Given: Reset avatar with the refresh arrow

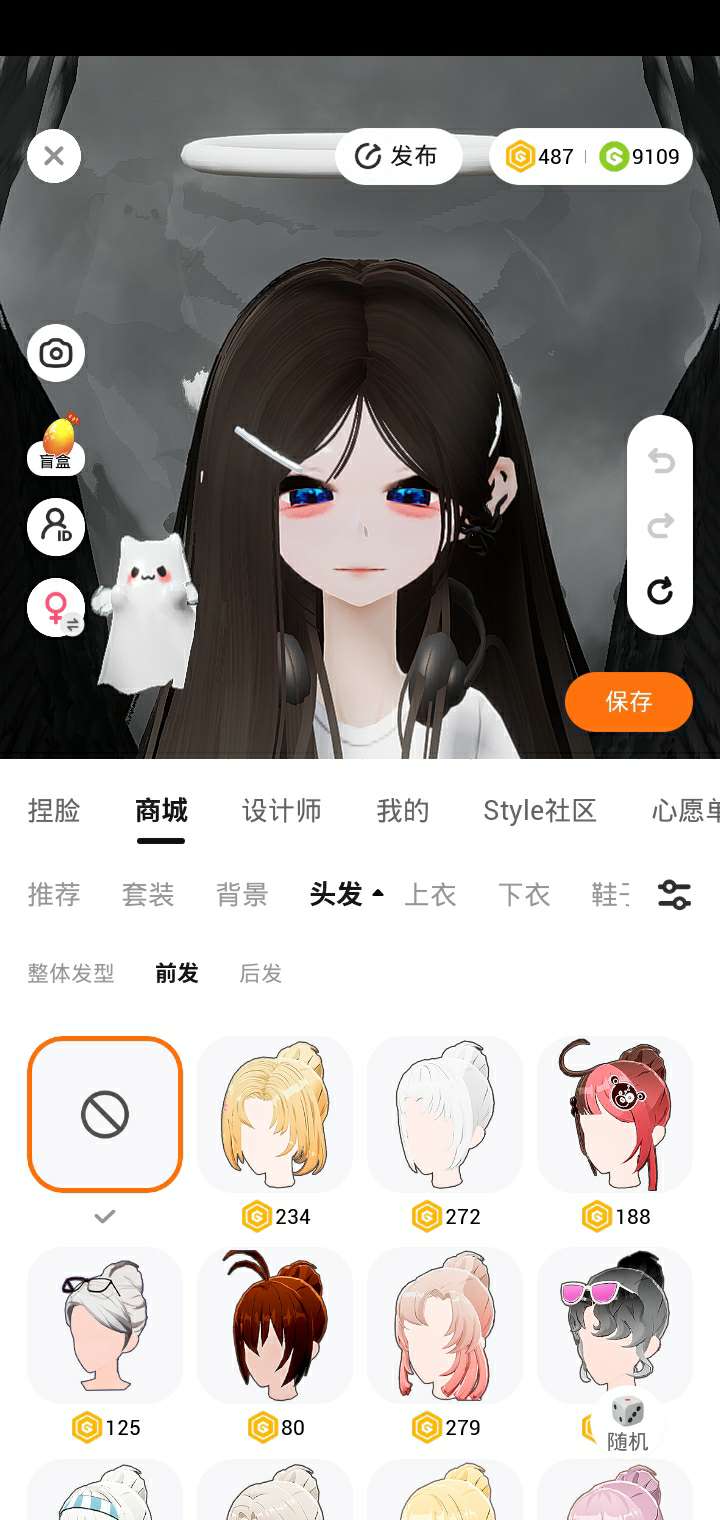Looking at the screenshot, I should click(x=660, y=591).
